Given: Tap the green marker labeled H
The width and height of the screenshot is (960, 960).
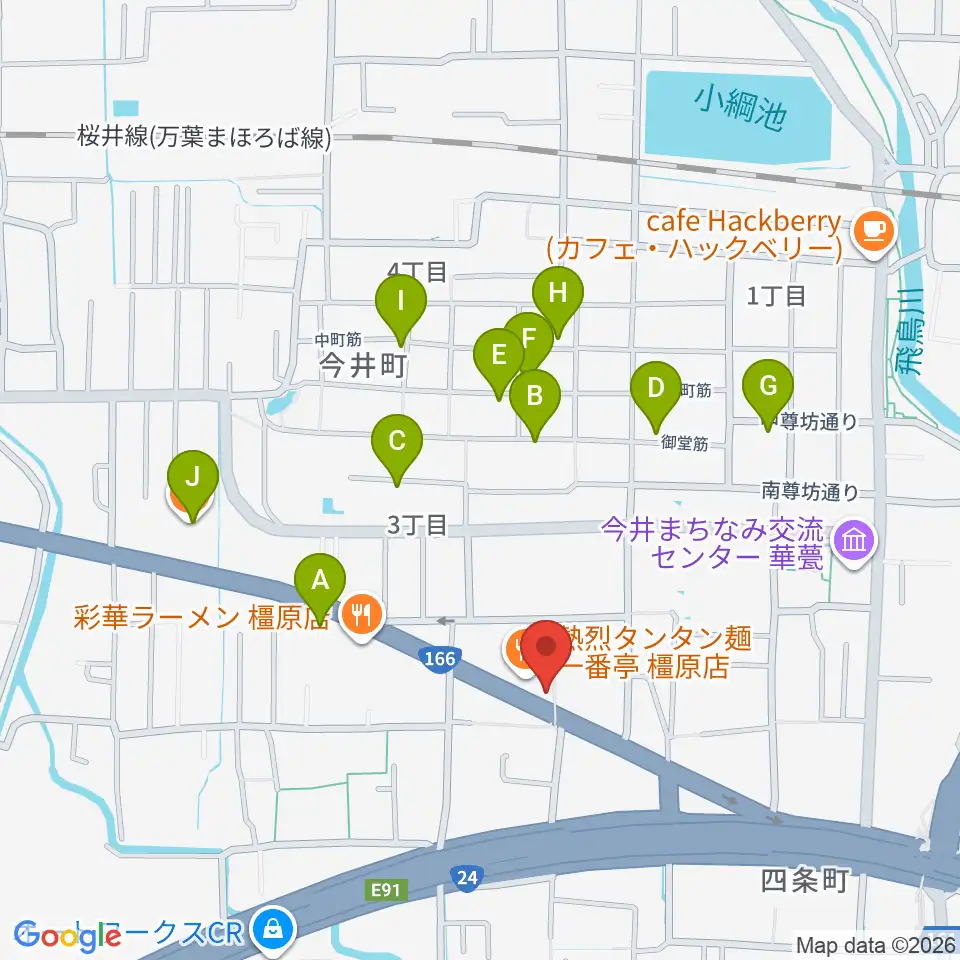Looking at the screenshot, I should tap(557, 299).
